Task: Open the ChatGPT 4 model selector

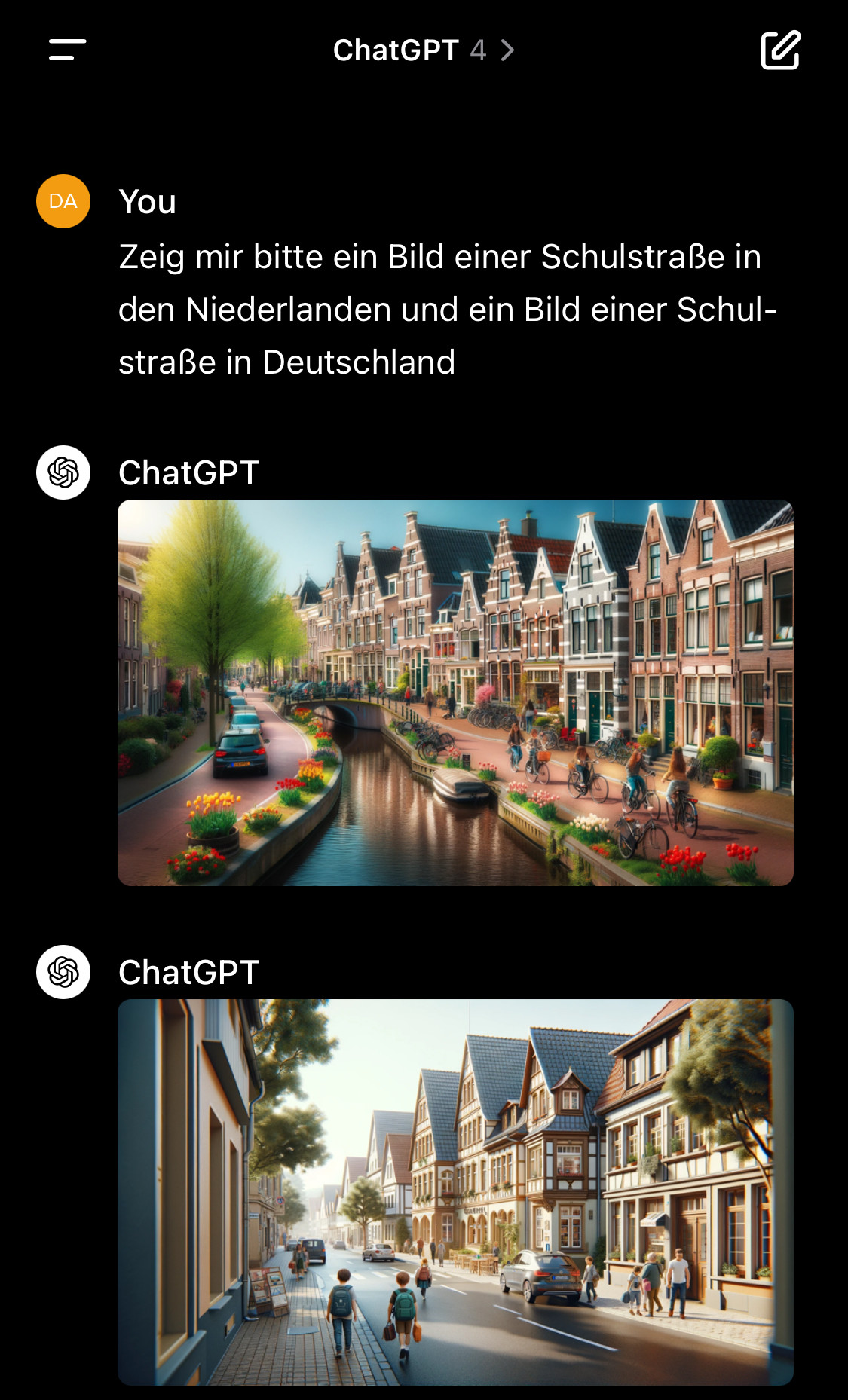Action: [424, 50]
